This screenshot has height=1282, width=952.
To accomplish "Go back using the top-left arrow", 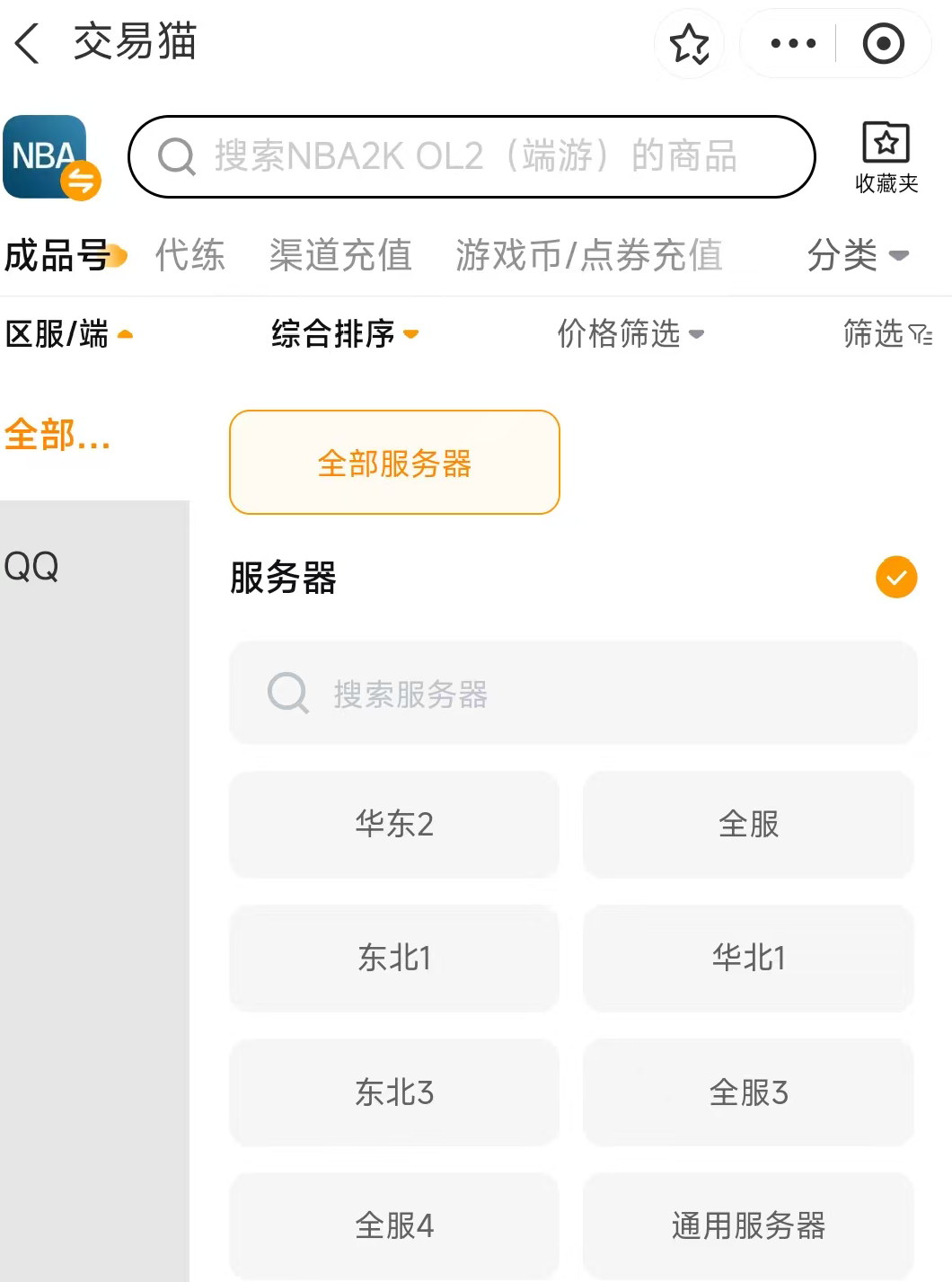I will (x=28, y=43).
